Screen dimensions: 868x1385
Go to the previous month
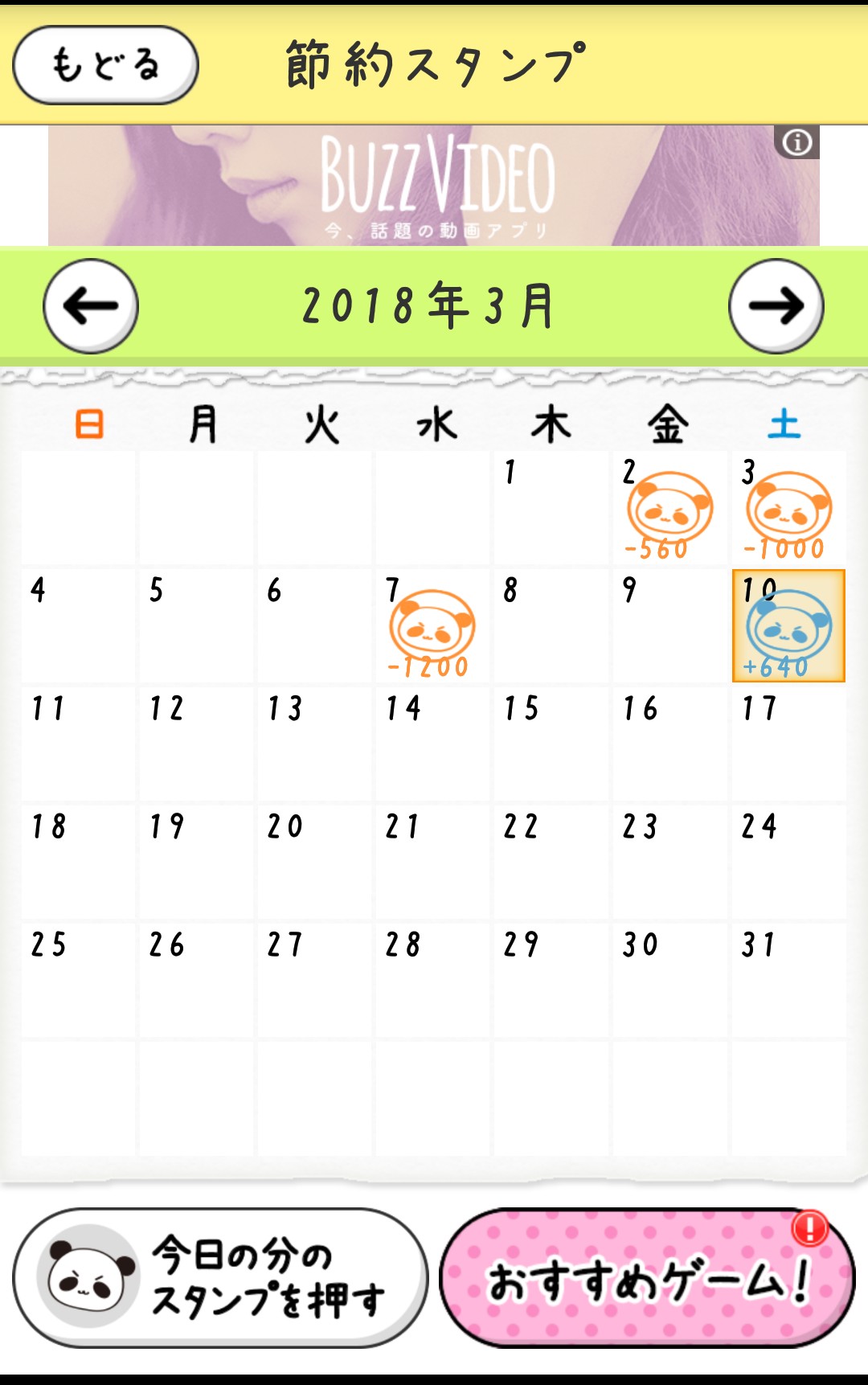point(91,306)
